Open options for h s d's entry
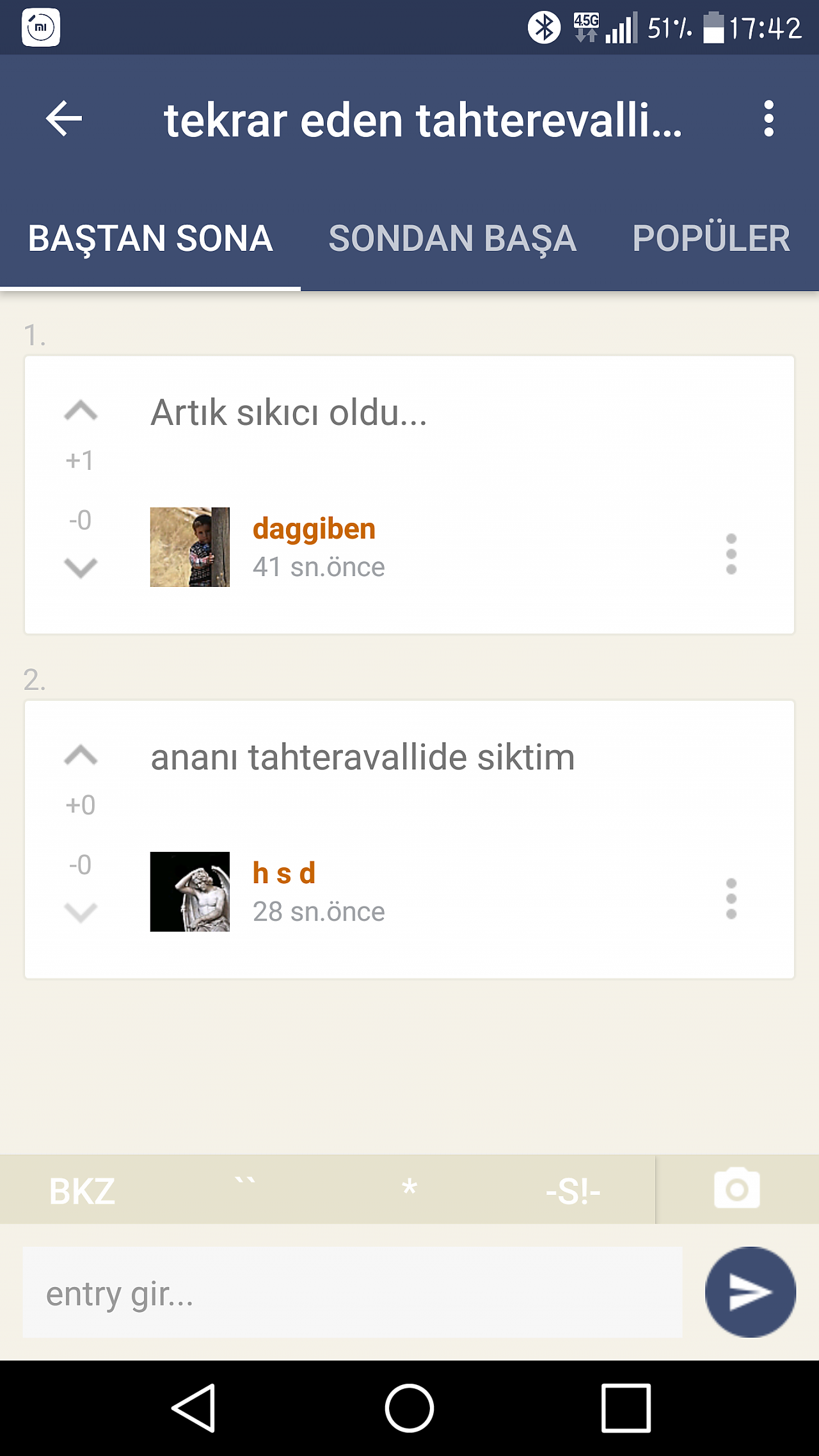The height and width of the screenshot is (1456, 819). point(731,899)
